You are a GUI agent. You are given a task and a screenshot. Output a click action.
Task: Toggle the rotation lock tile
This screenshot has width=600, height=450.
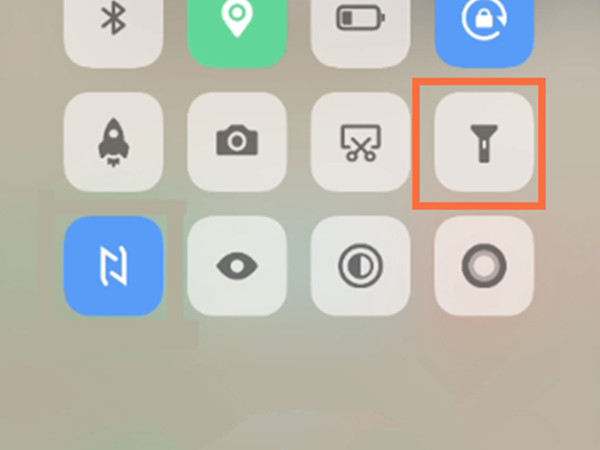coord(484,25)
